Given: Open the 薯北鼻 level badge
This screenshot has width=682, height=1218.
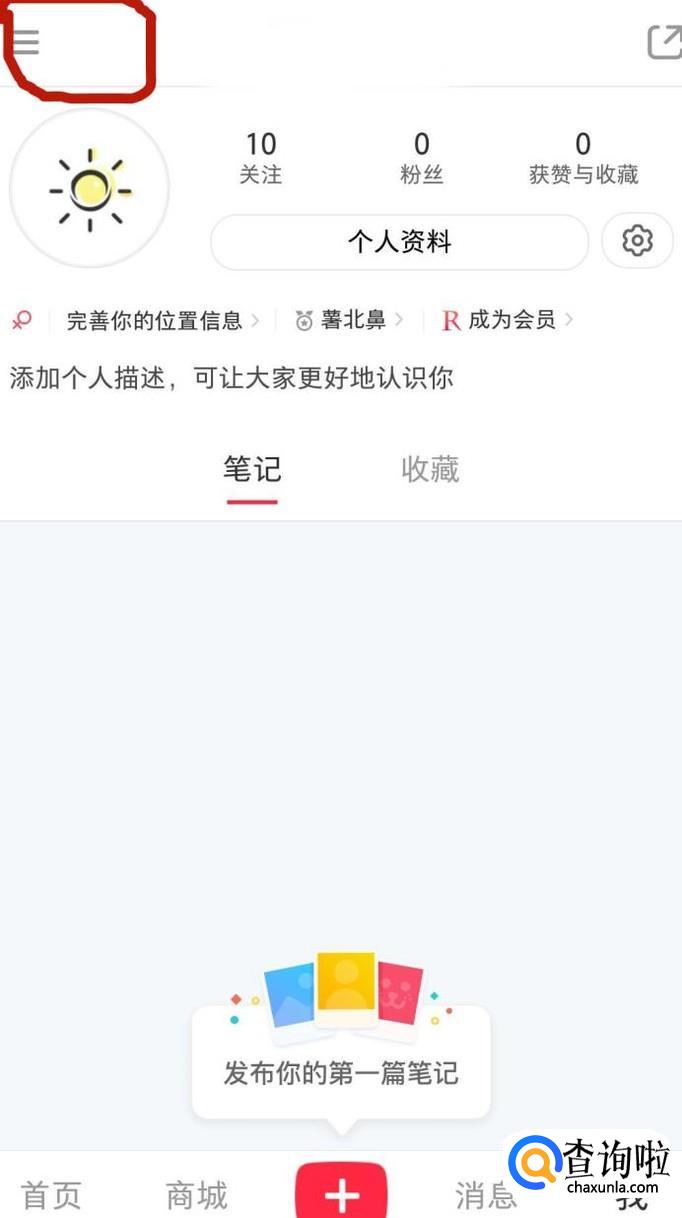Looking at the screenshot, I should 349,320.
